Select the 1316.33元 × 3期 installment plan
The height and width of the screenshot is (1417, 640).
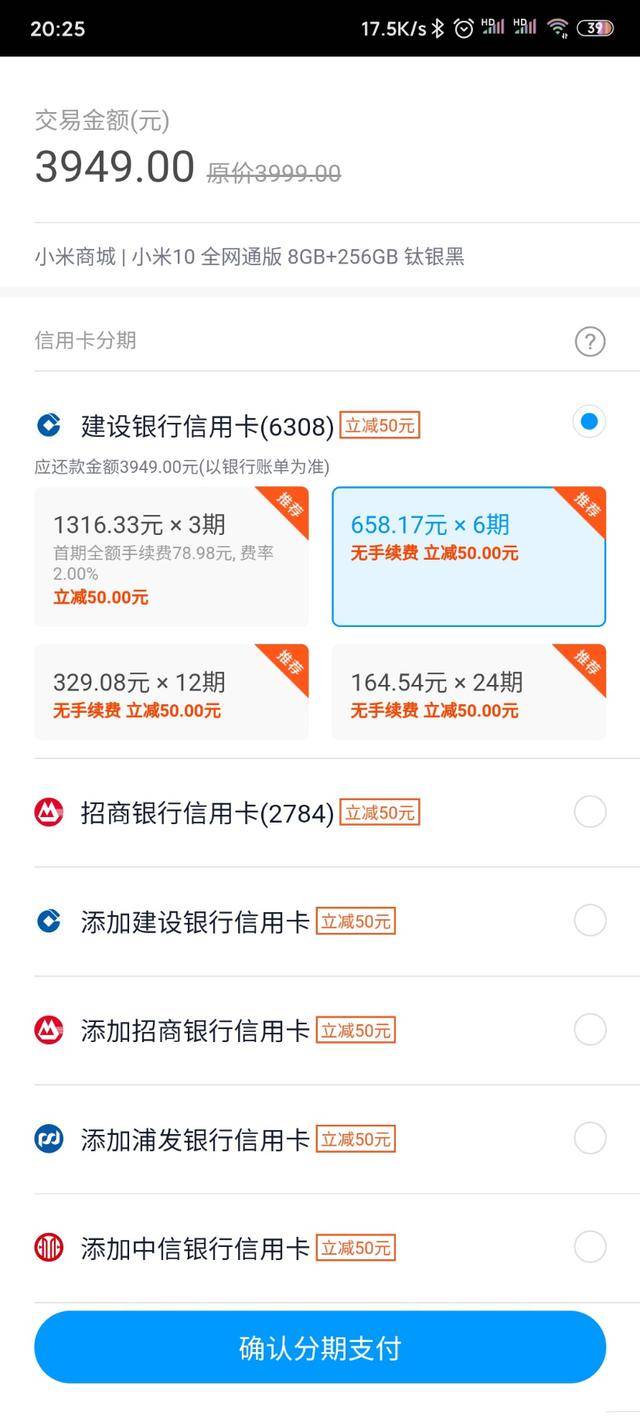[x=171, y=556]
